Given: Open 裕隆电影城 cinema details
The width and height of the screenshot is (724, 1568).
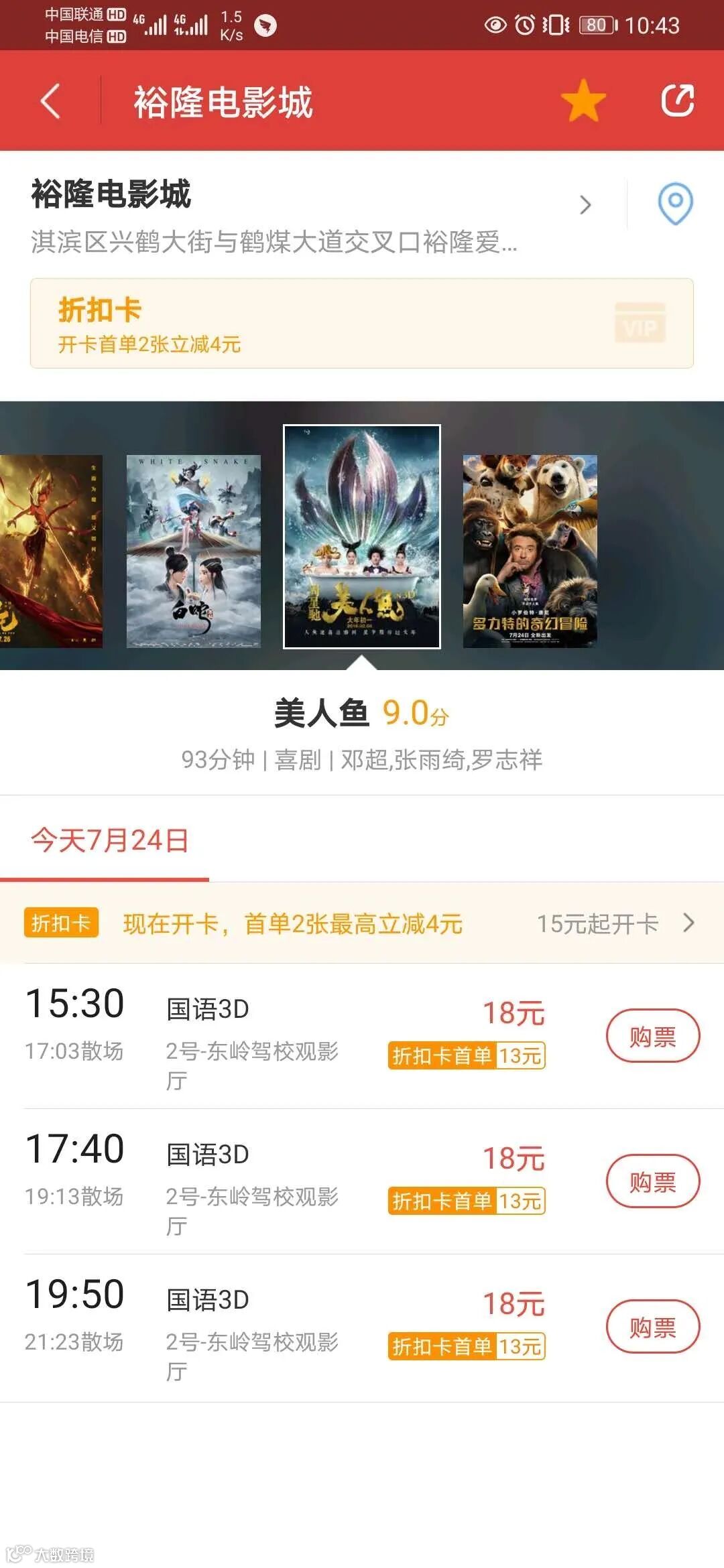Looking at the screenshot, I should pyautogui.click(x=308, y=214).
